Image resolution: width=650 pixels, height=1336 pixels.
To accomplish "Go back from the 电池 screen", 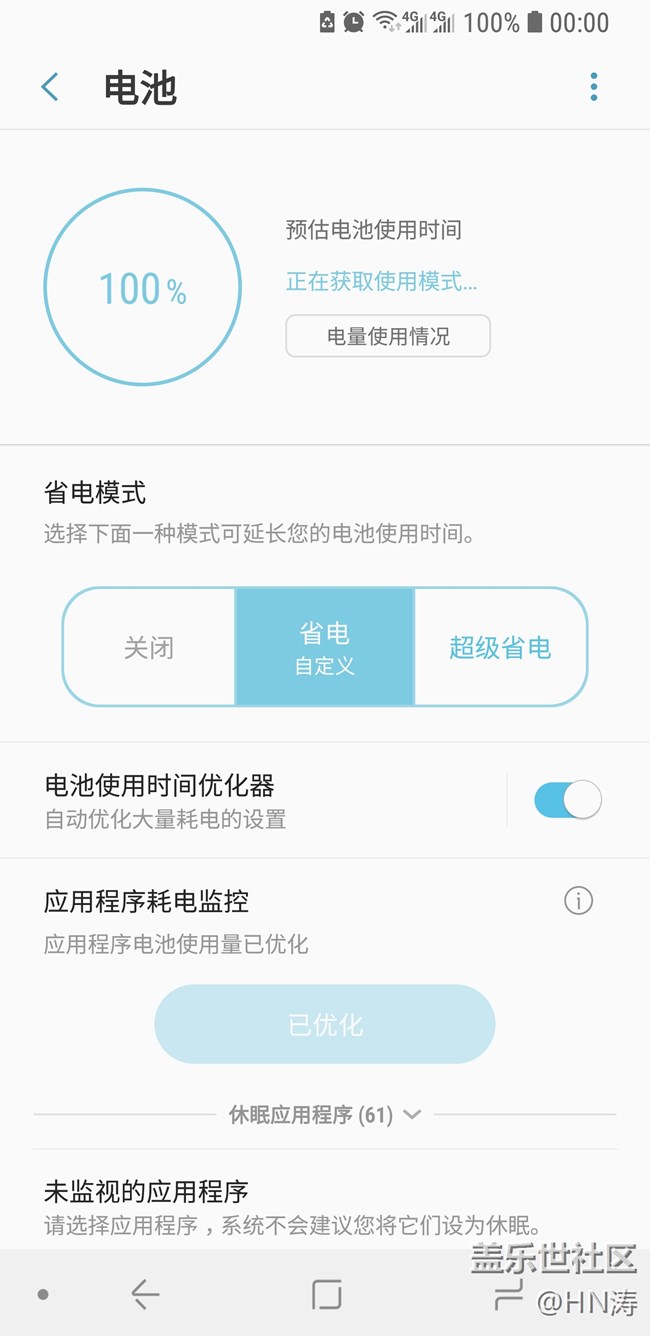I will coord(50,87).
